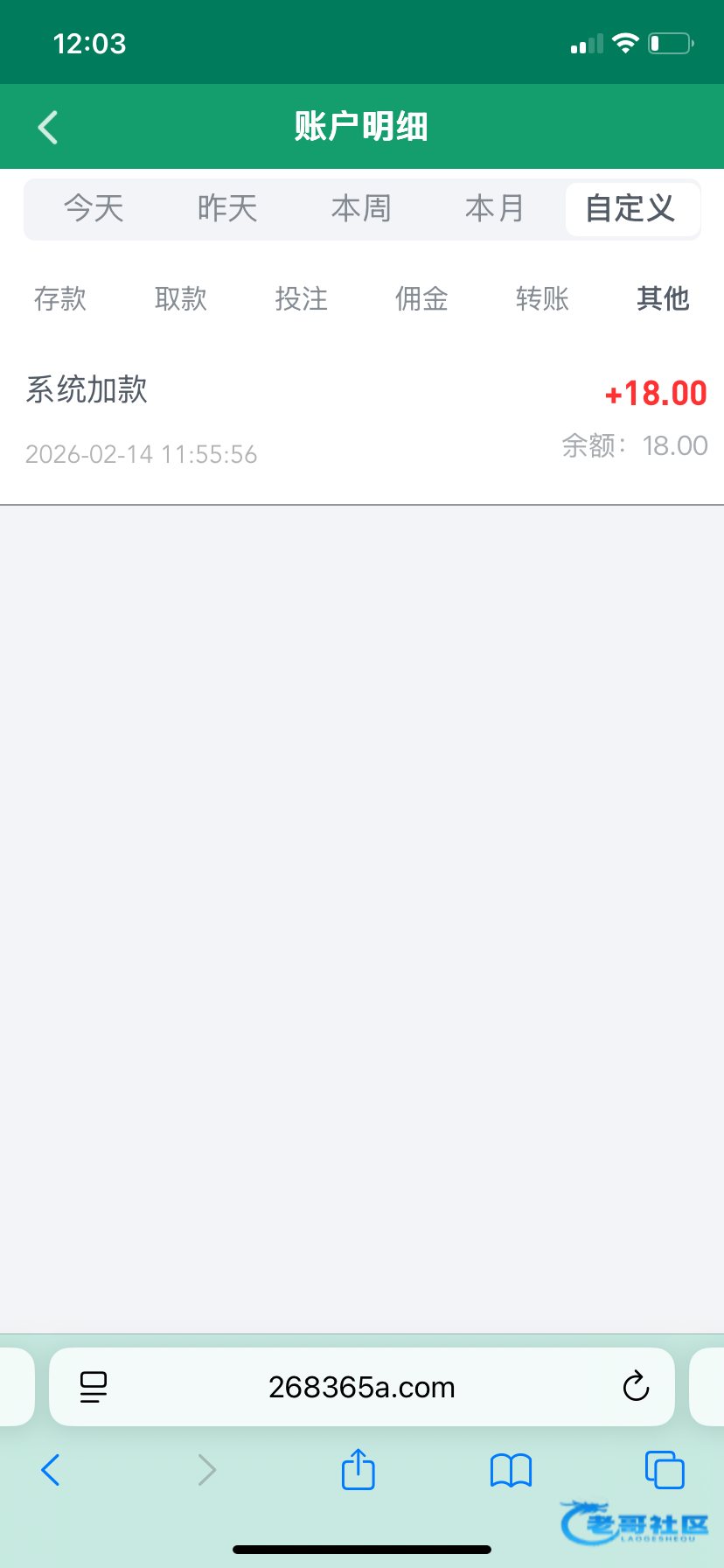Navigate back in the browser toolbar
Screen dimensions: 724x1568
(x=51, y=1470)
